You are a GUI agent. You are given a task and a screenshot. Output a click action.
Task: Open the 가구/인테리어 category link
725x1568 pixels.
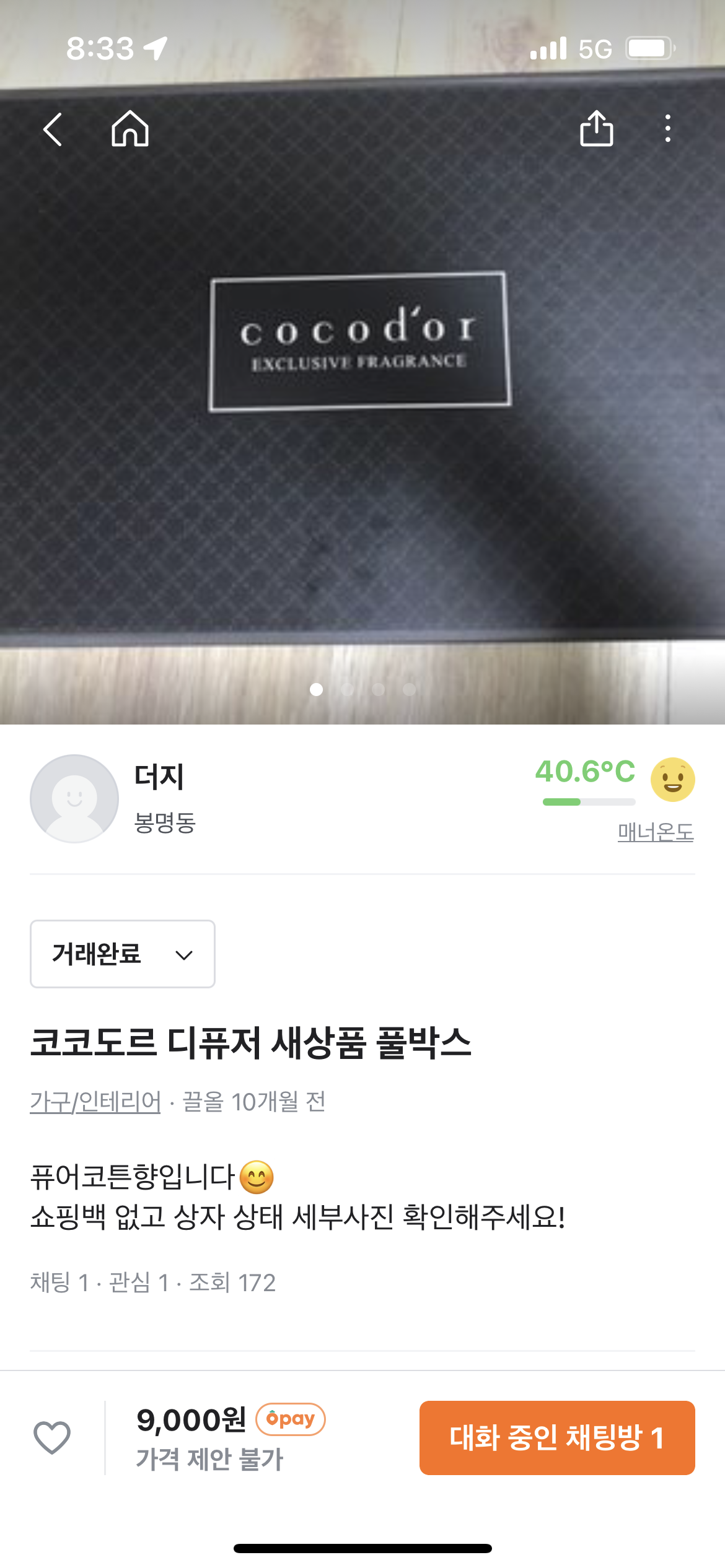tap(95, 1102)
